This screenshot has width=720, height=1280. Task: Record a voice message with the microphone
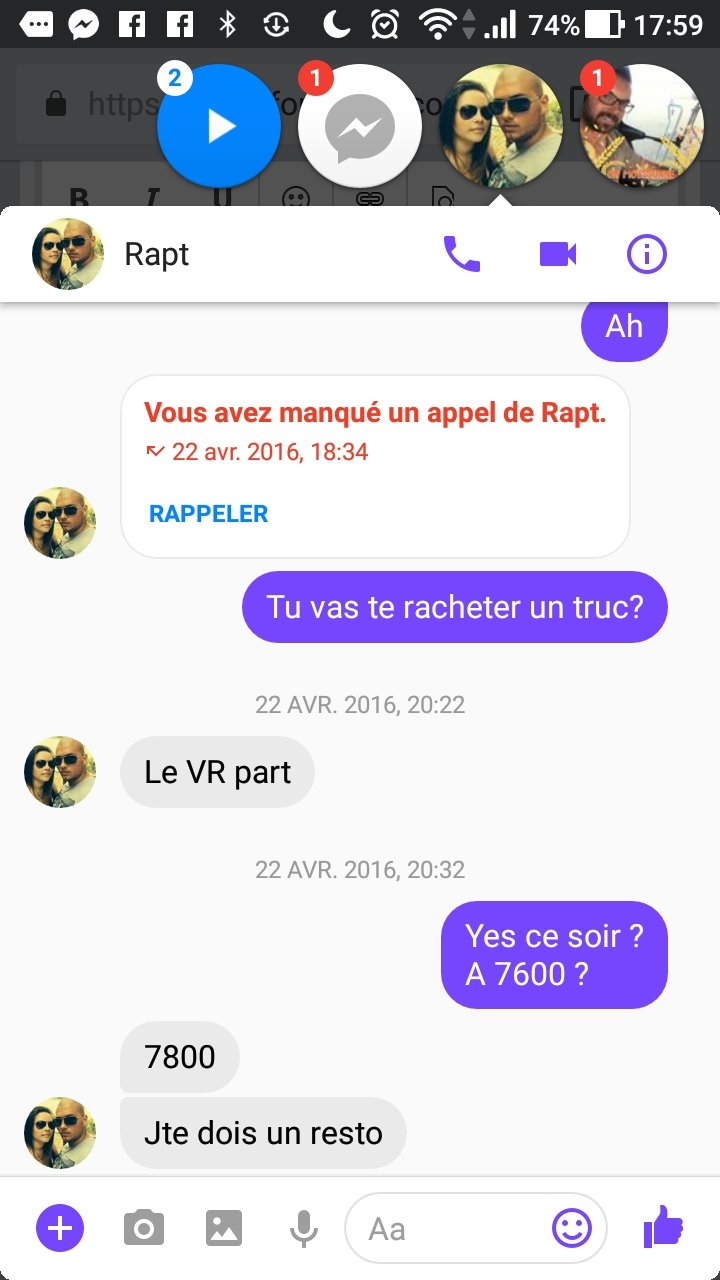click(304, 1228)
